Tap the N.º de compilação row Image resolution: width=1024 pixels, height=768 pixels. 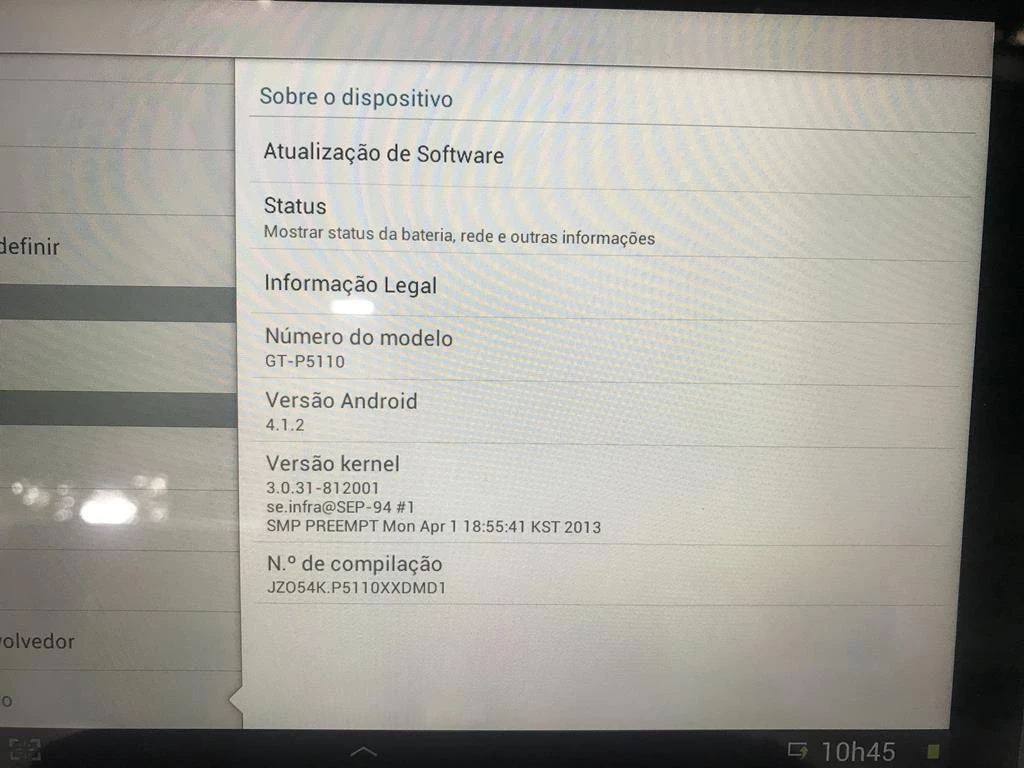[354, 575]
